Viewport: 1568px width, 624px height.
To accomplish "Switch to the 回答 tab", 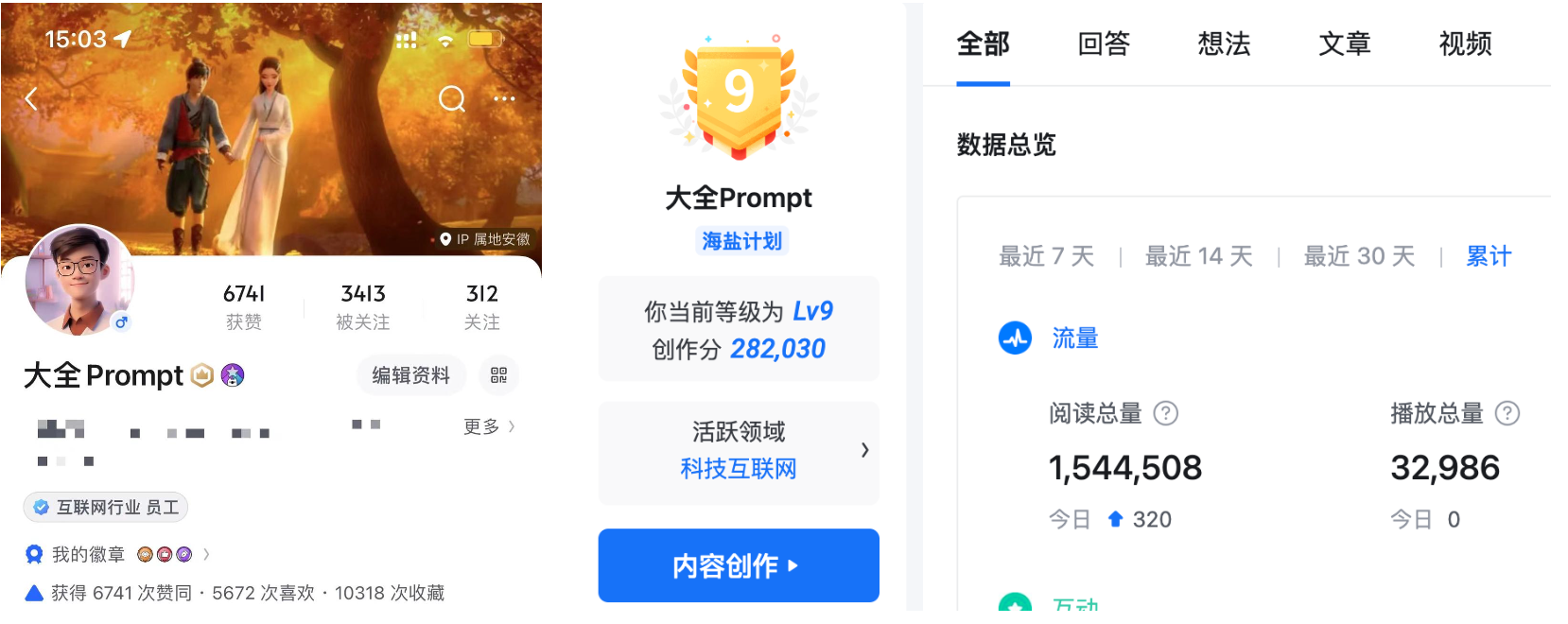I will tap(1104, 43).
